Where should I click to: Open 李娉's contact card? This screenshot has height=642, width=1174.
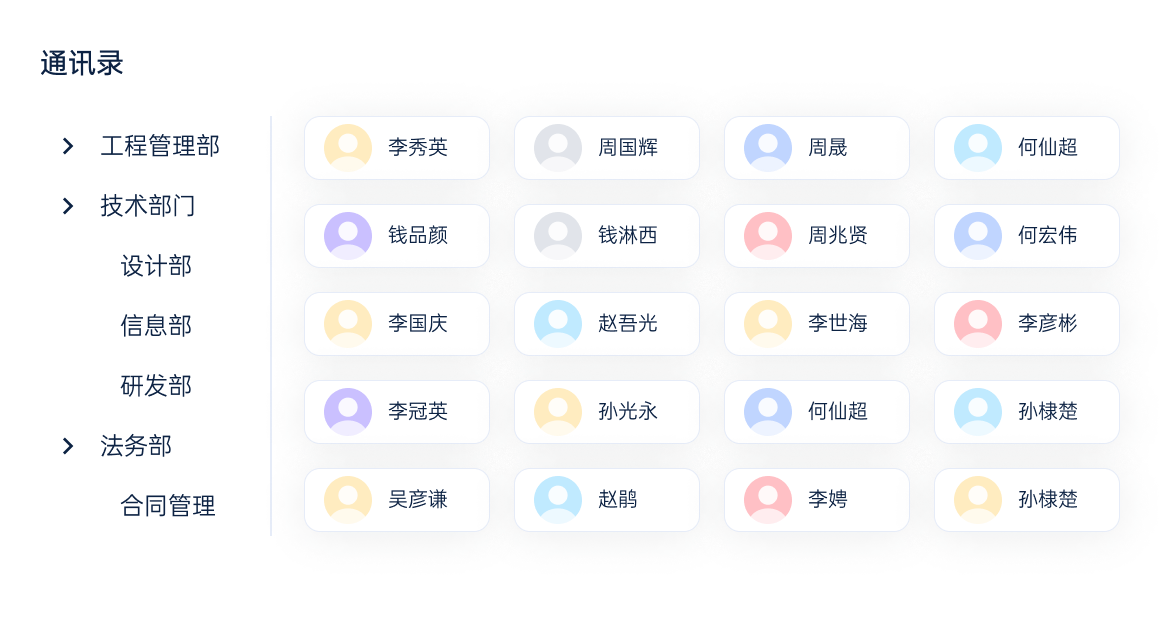(817, 500)
